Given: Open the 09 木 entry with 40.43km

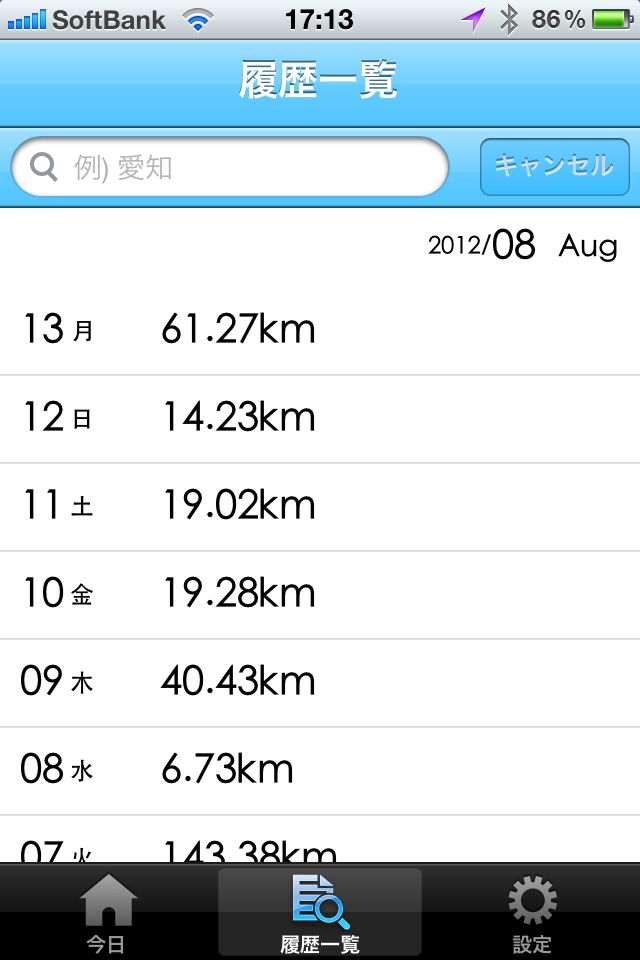Looking at the screenshot, I should (x=320, y=682).
